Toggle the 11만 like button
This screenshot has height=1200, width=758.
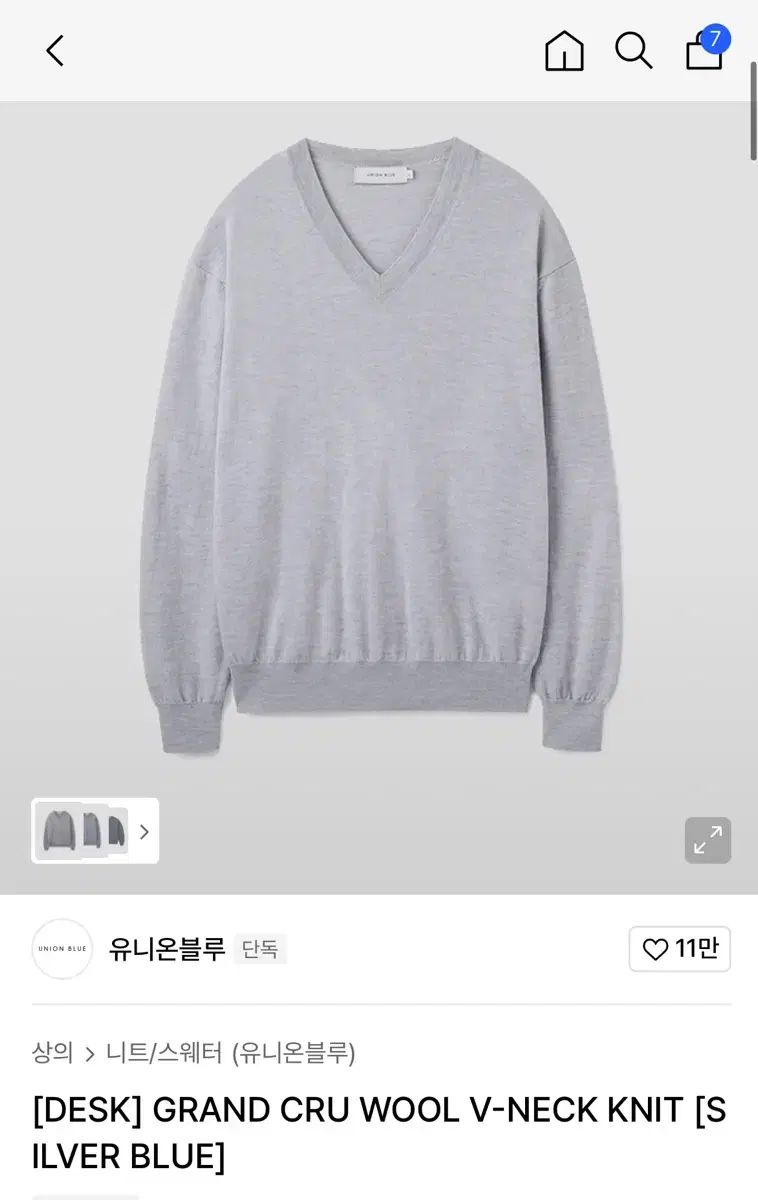coord(680,949)
